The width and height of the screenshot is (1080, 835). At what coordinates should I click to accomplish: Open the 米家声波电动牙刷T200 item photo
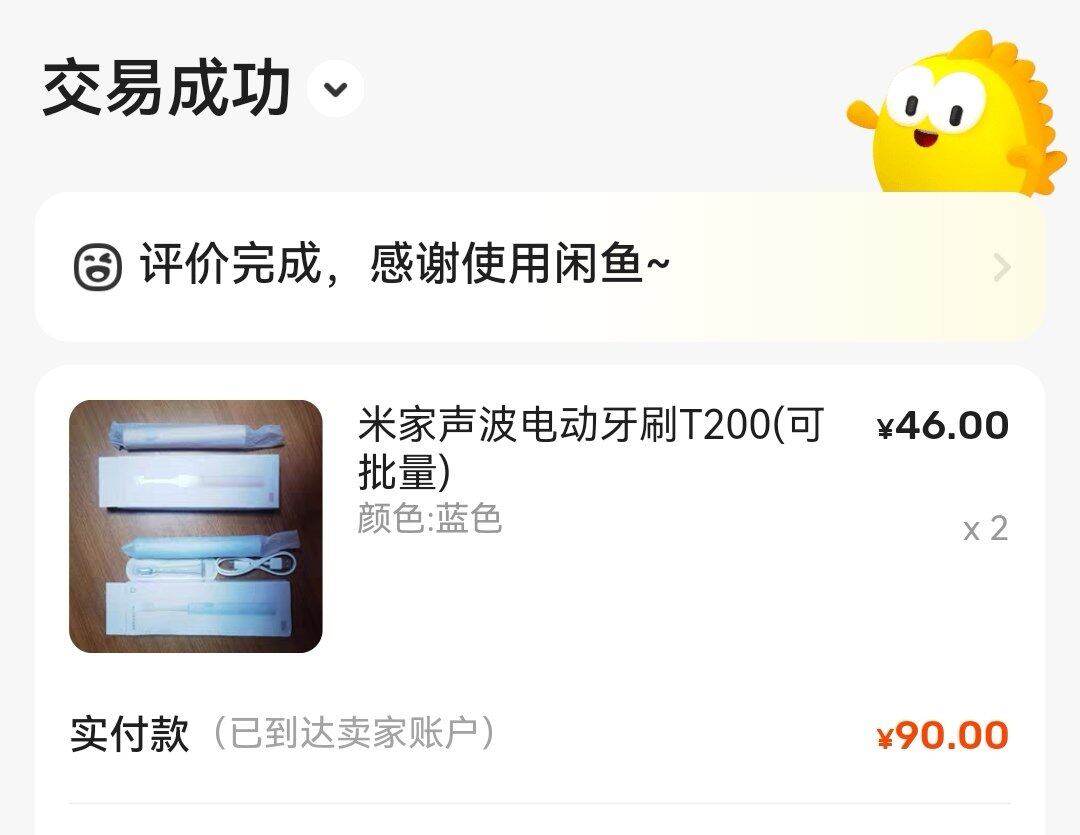coord(196,526)
